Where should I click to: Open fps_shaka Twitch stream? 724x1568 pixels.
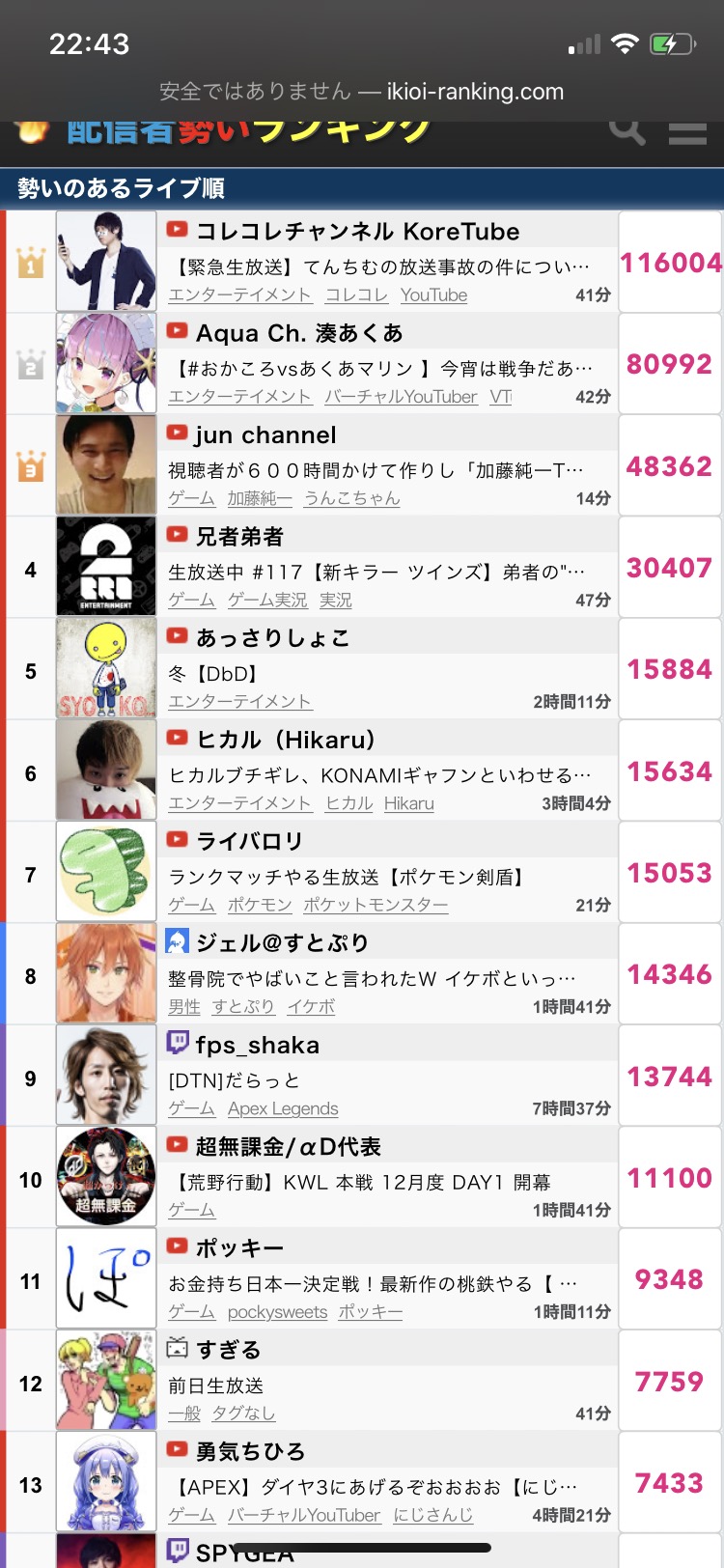[x=257, y=1046]
